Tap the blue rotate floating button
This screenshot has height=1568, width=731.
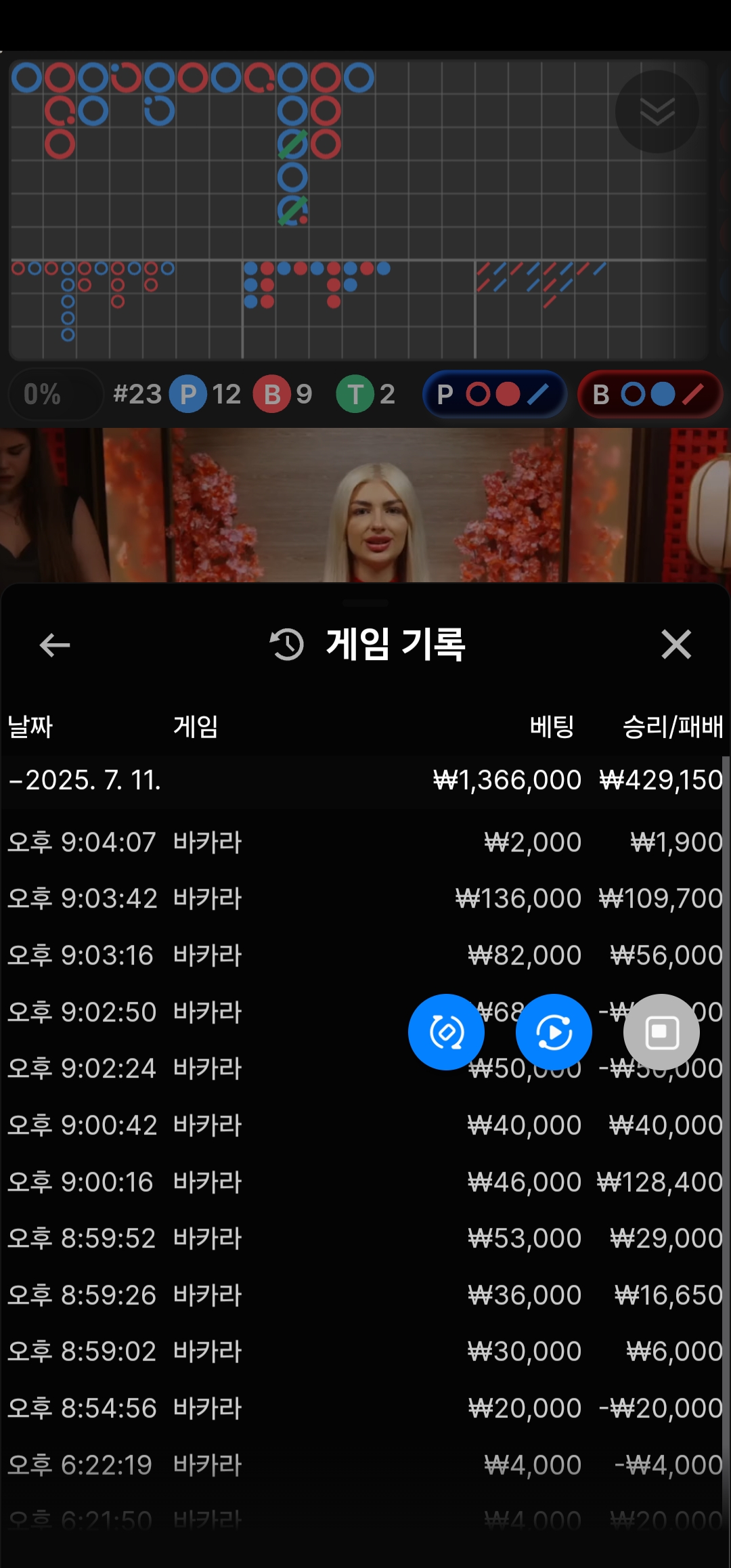[446, 1032]
